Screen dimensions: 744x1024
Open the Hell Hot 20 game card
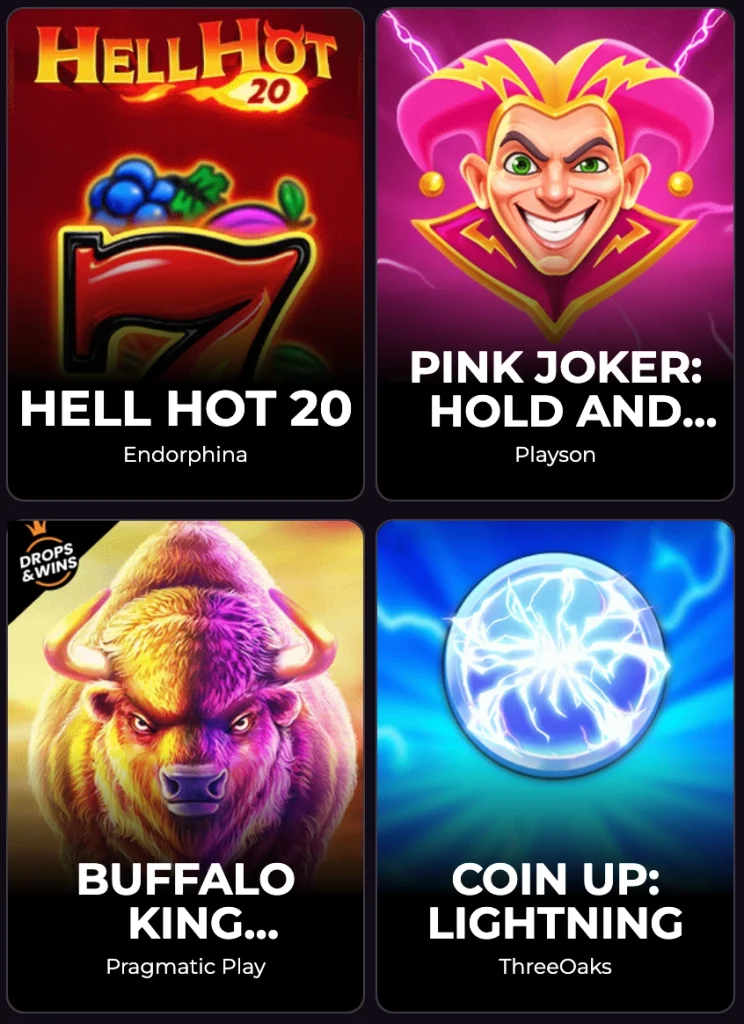(186, 254)
